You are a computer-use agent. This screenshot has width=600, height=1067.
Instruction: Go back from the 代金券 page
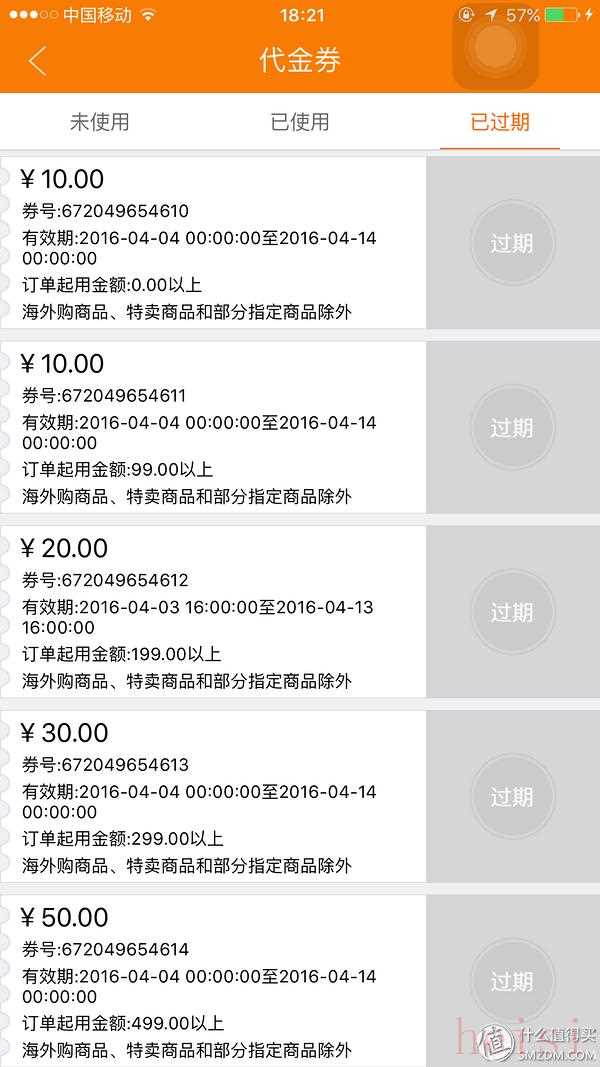[37, 61]
